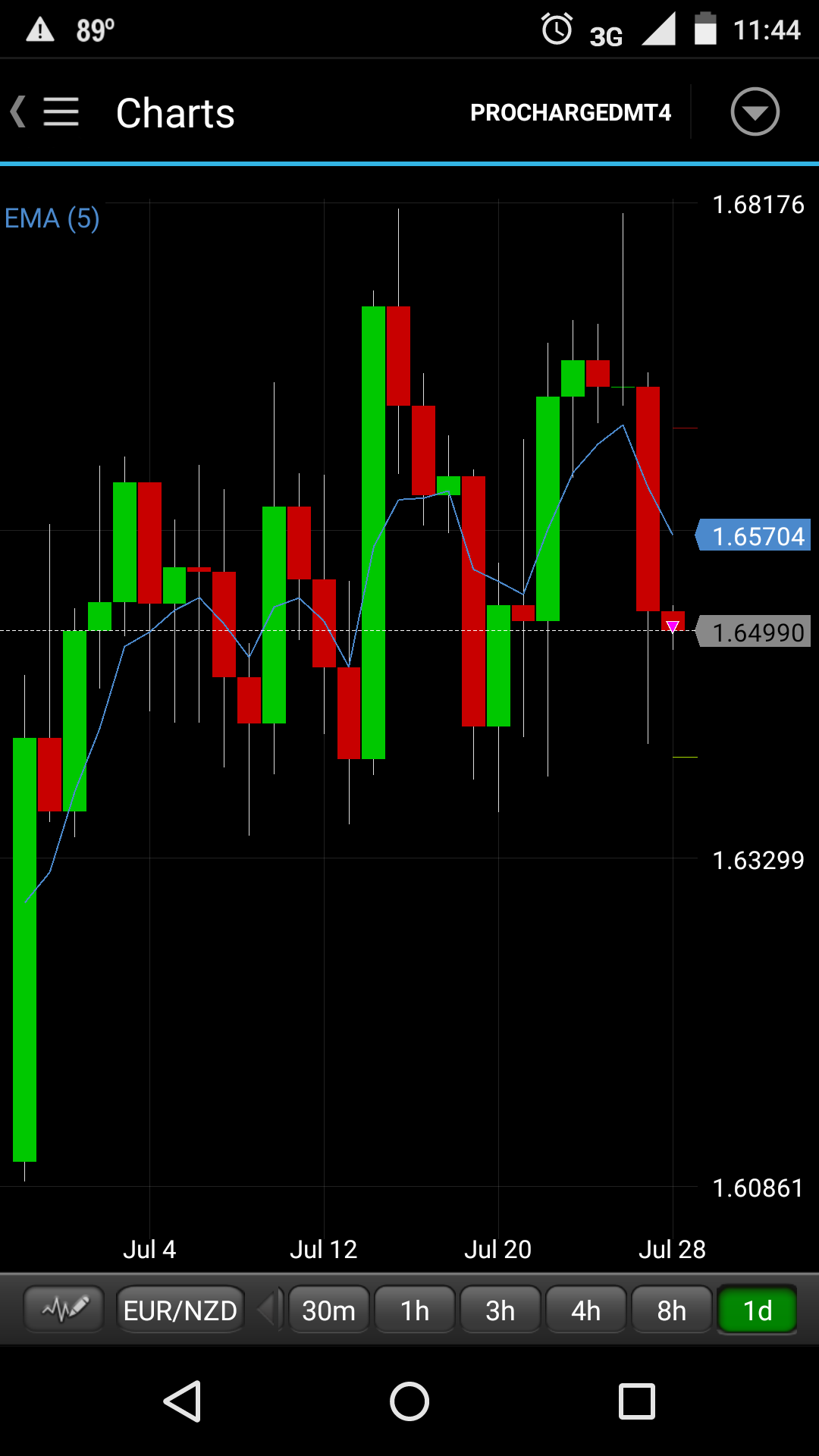Tap the EMA (5) indicator label
Viewport: 819px width, 1456px height.
coord(52,218)
